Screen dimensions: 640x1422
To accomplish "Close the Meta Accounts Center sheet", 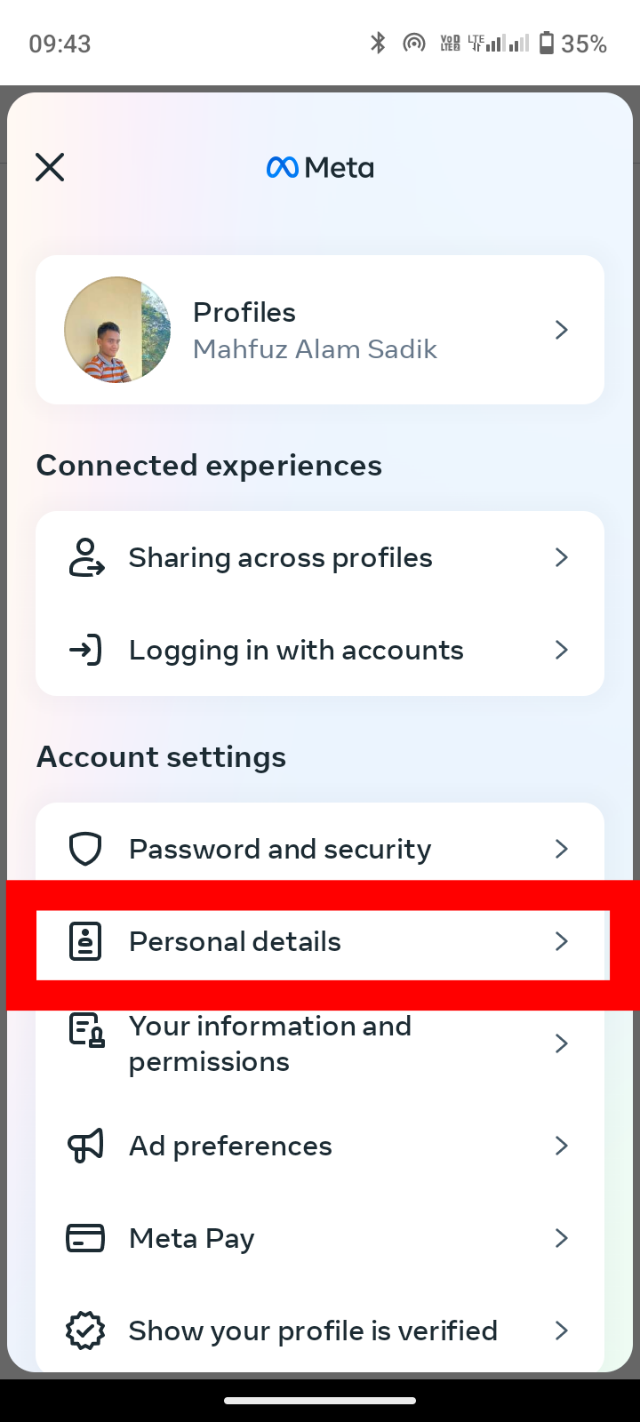I will pos(49,167).
